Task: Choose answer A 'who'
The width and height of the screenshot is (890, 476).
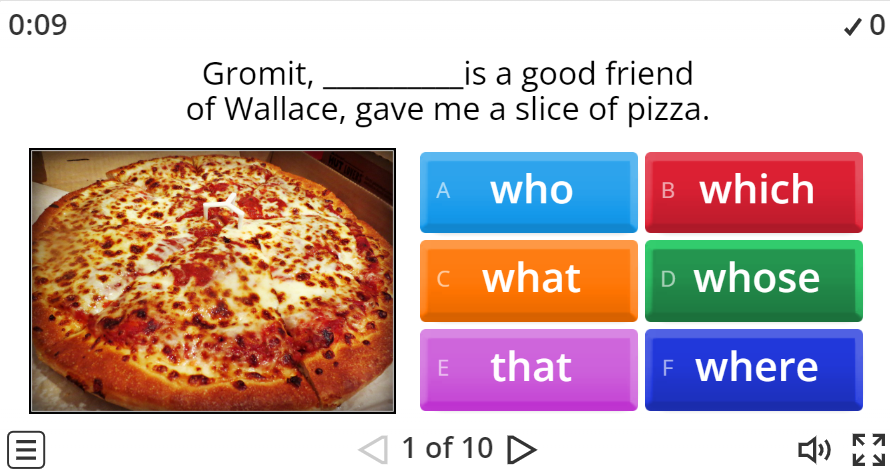Action: pyautogui.click(x=528, y=191)
